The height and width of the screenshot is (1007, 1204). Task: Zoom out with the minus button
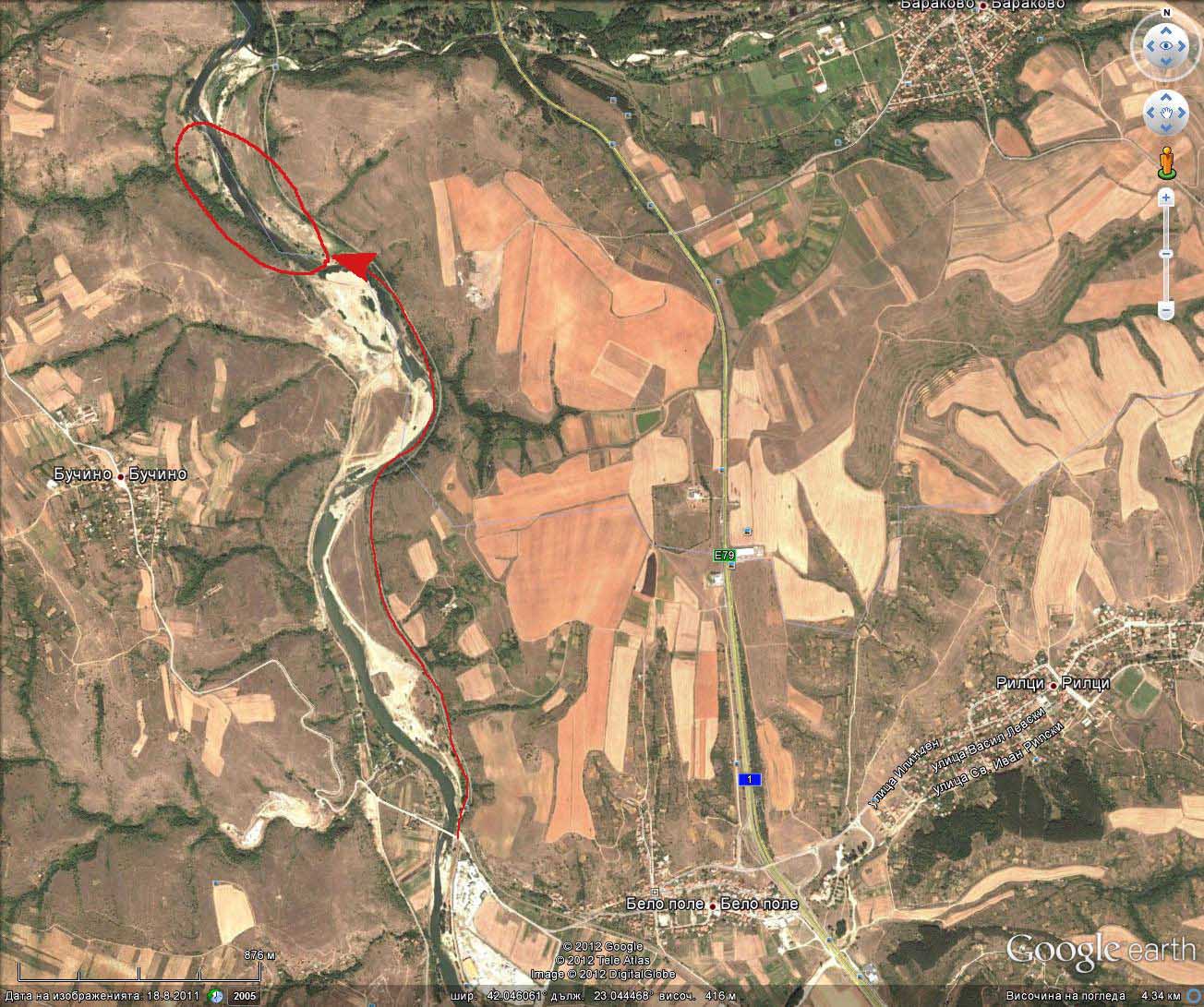[x=1166, y=310]
